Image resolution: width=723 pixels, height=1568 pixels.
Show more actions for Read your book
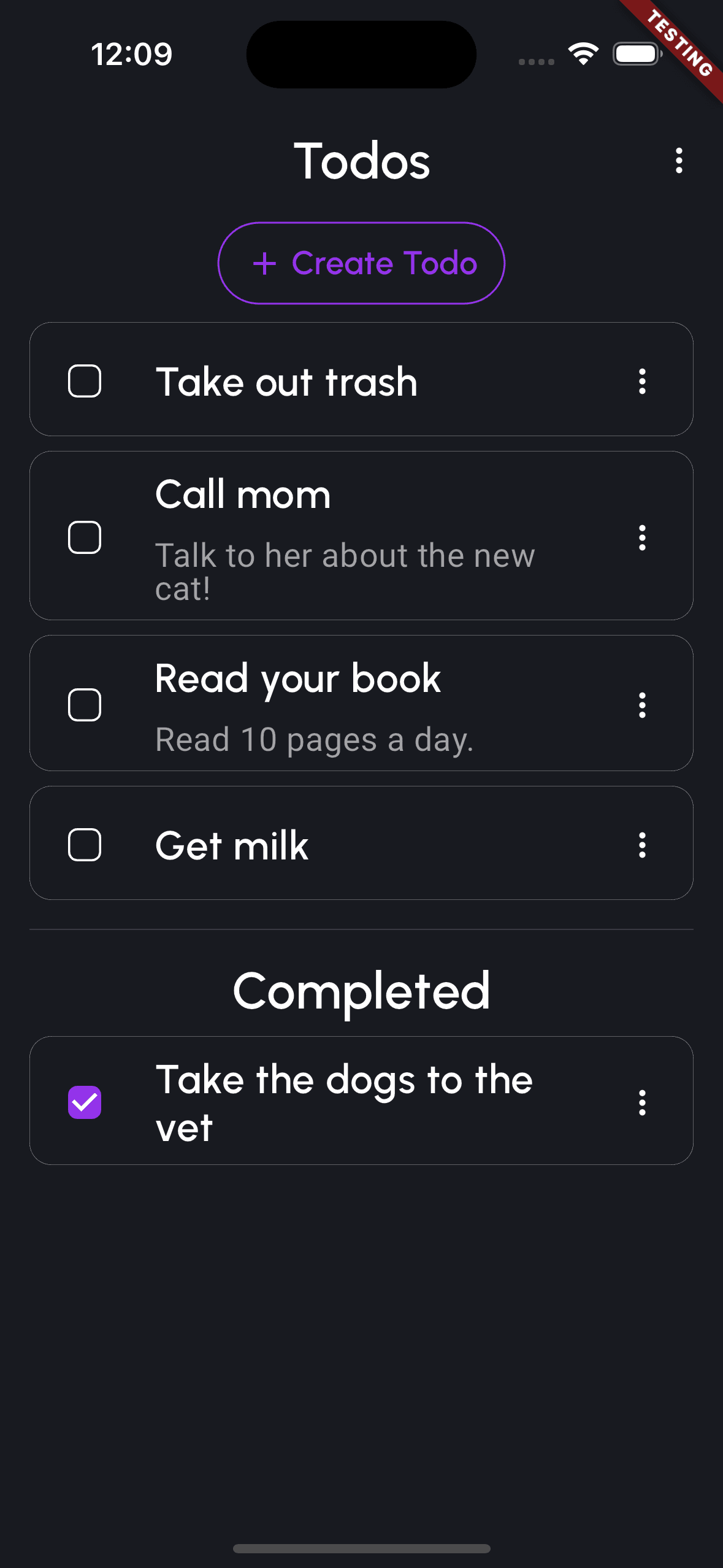pos(642,705)
